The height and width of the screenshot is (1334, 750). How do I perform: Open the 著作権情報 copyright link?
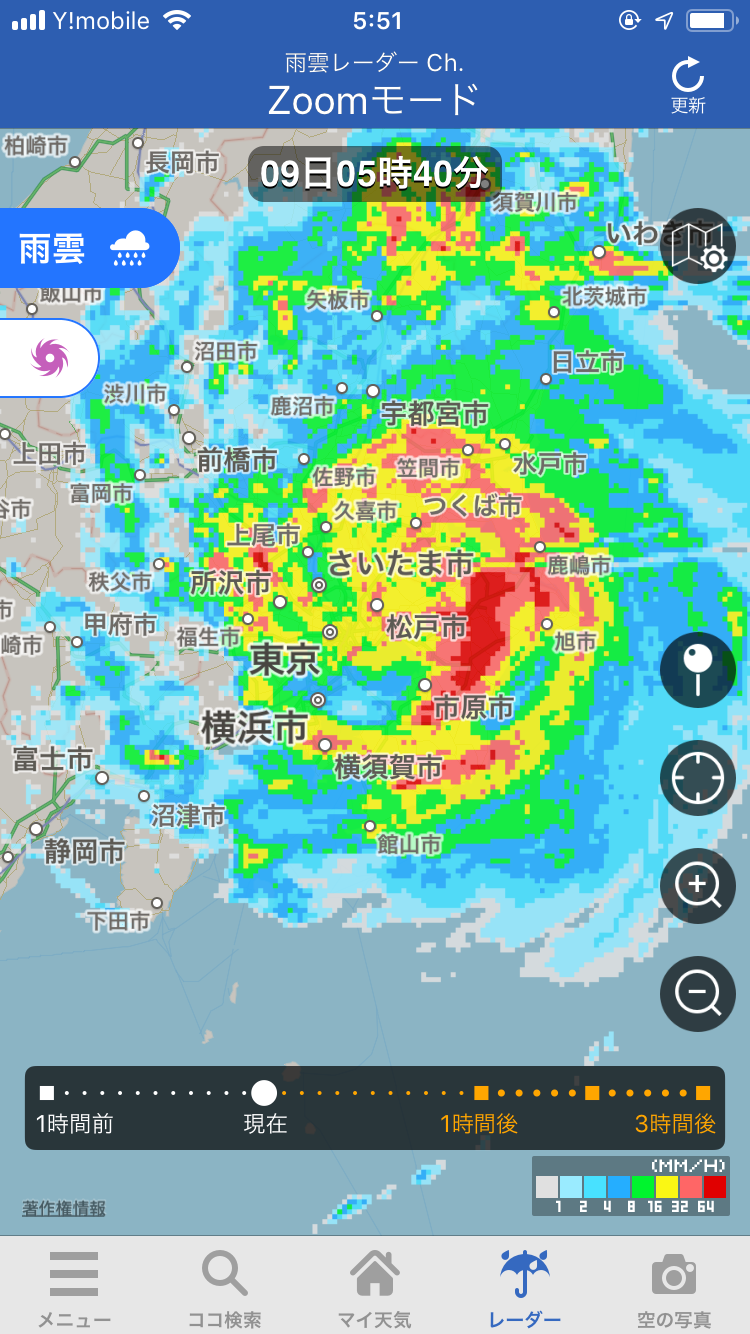pyautogui.click(x=64, y=1208)
